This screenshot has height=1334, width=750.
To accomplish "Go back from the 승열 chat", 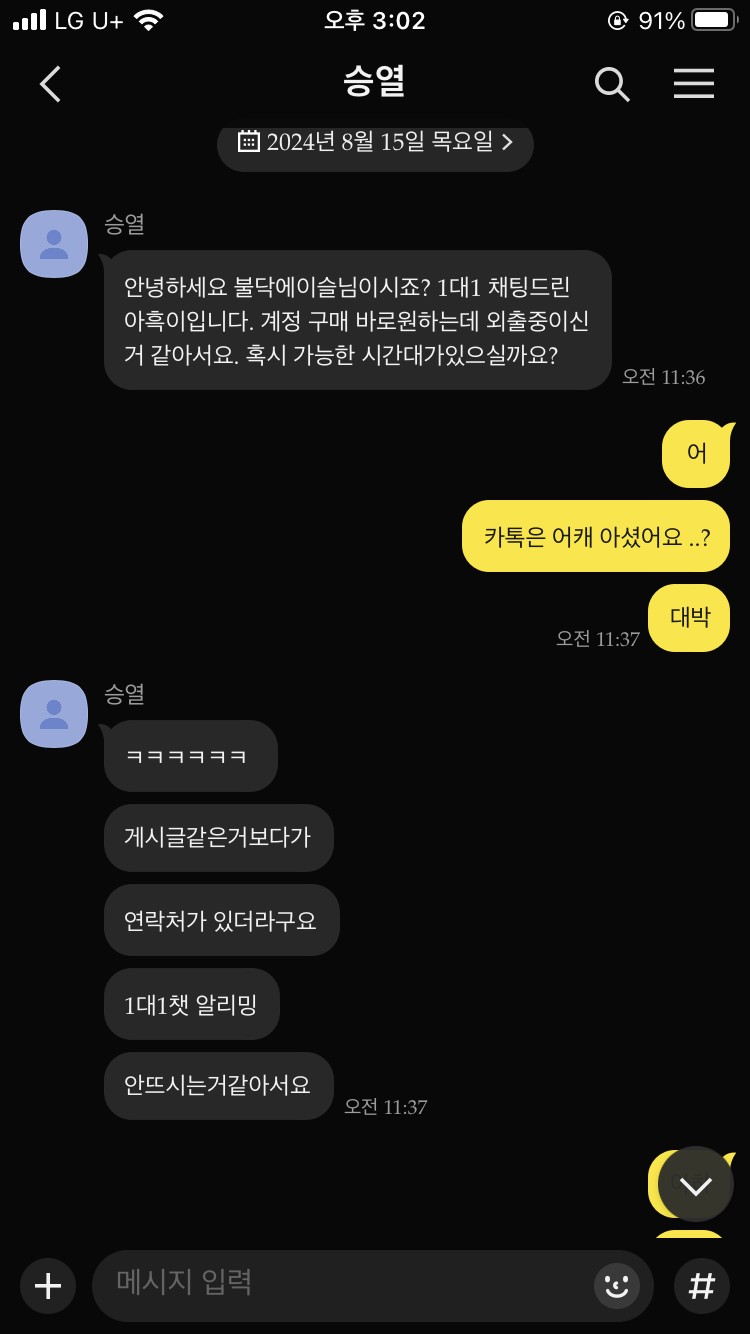I will (x=50, y=84).
